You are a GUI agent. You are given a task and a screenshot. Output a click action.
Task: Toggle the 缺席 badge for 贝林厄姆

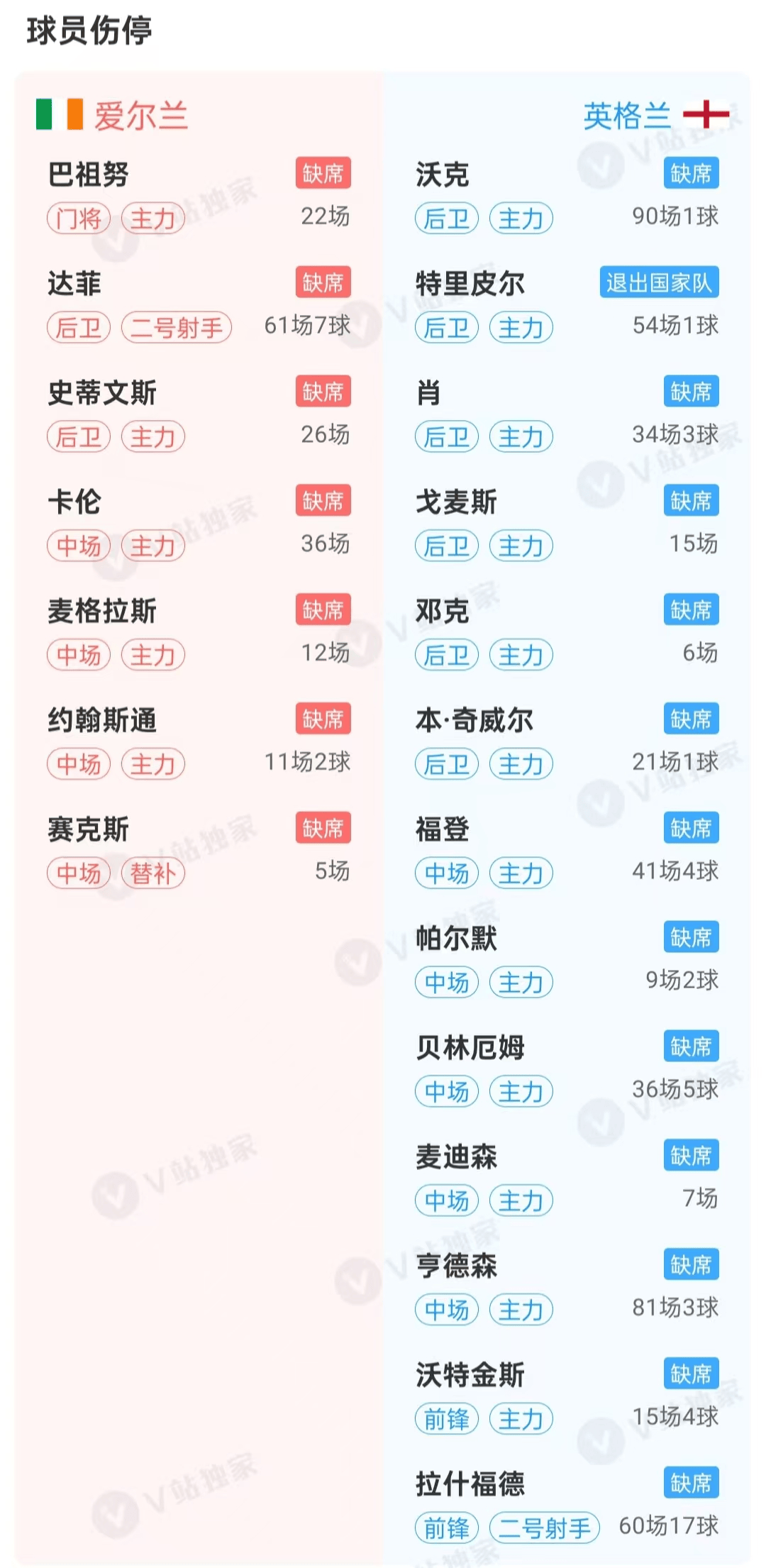[x=690, y=1046]
